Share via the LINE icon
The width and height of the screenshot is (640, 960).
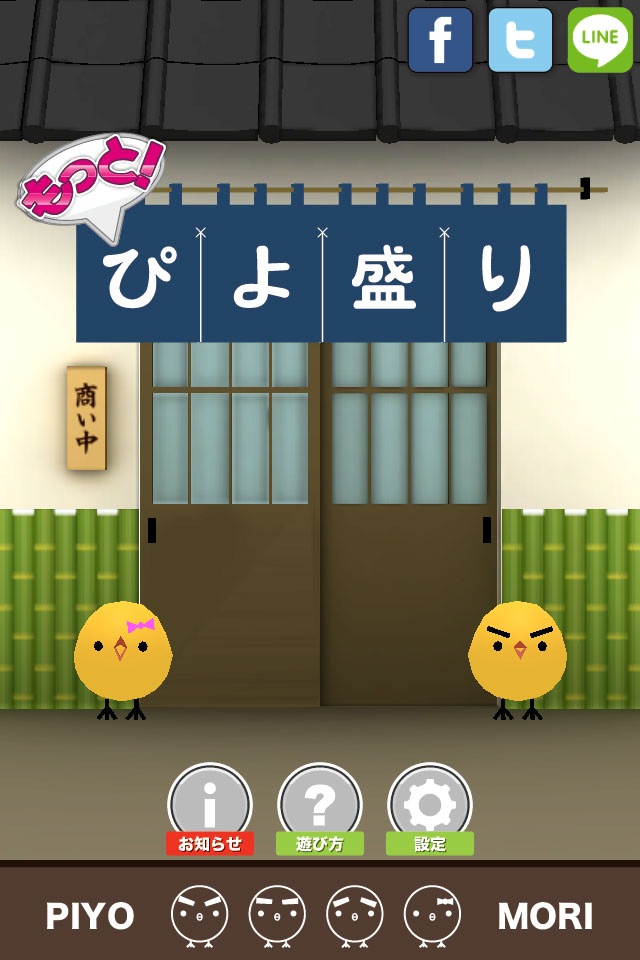600,40
